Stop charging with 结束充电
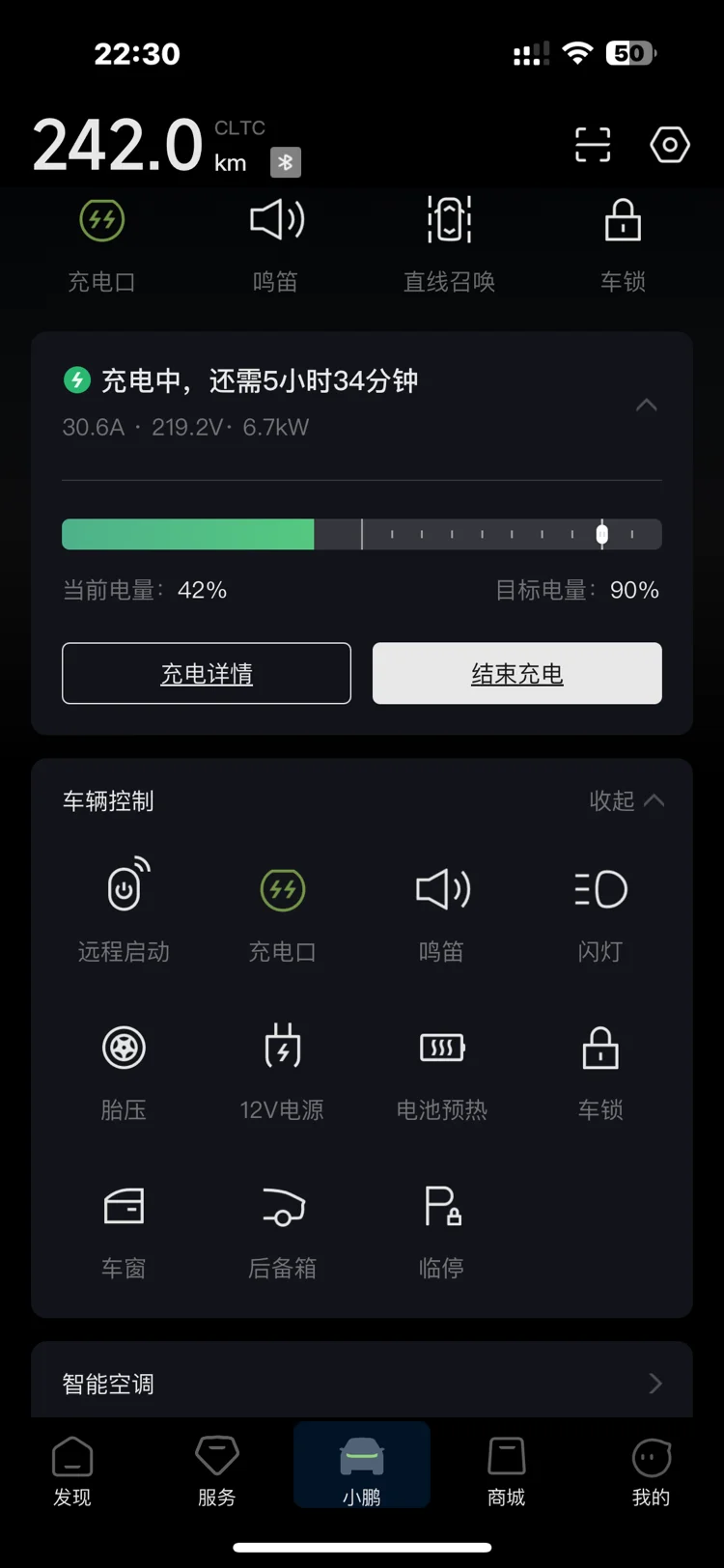 click(x=517, y=673)
